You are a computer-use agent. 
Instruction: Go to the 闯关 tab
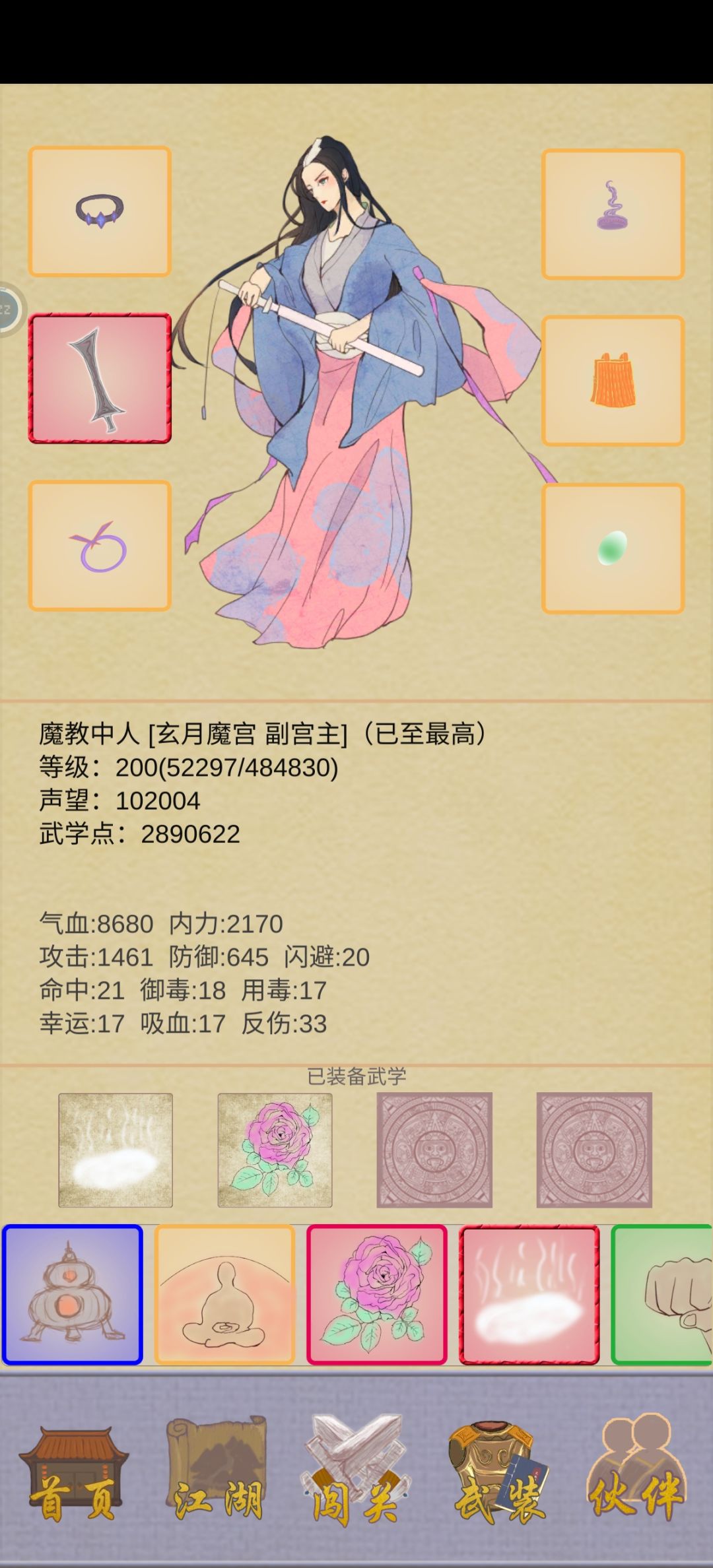[x=356, y=1470]
